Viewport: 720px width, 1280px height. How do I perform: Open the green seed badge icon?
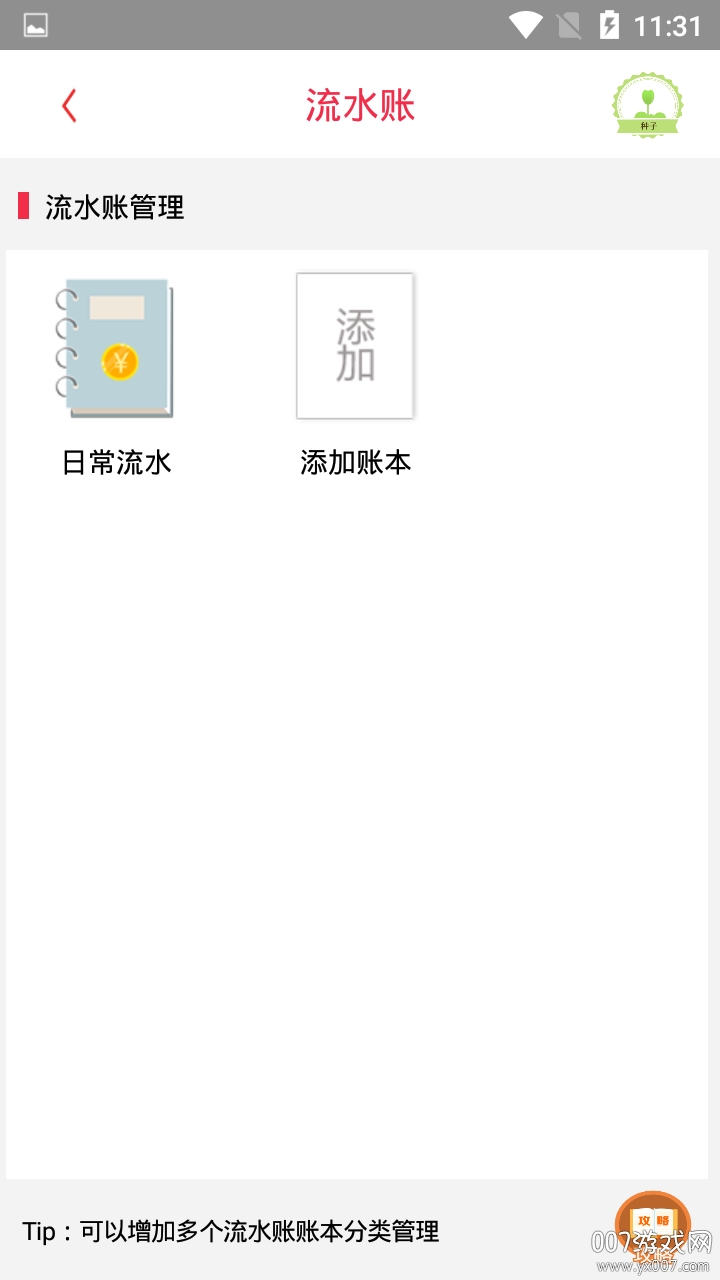point(648,104)
